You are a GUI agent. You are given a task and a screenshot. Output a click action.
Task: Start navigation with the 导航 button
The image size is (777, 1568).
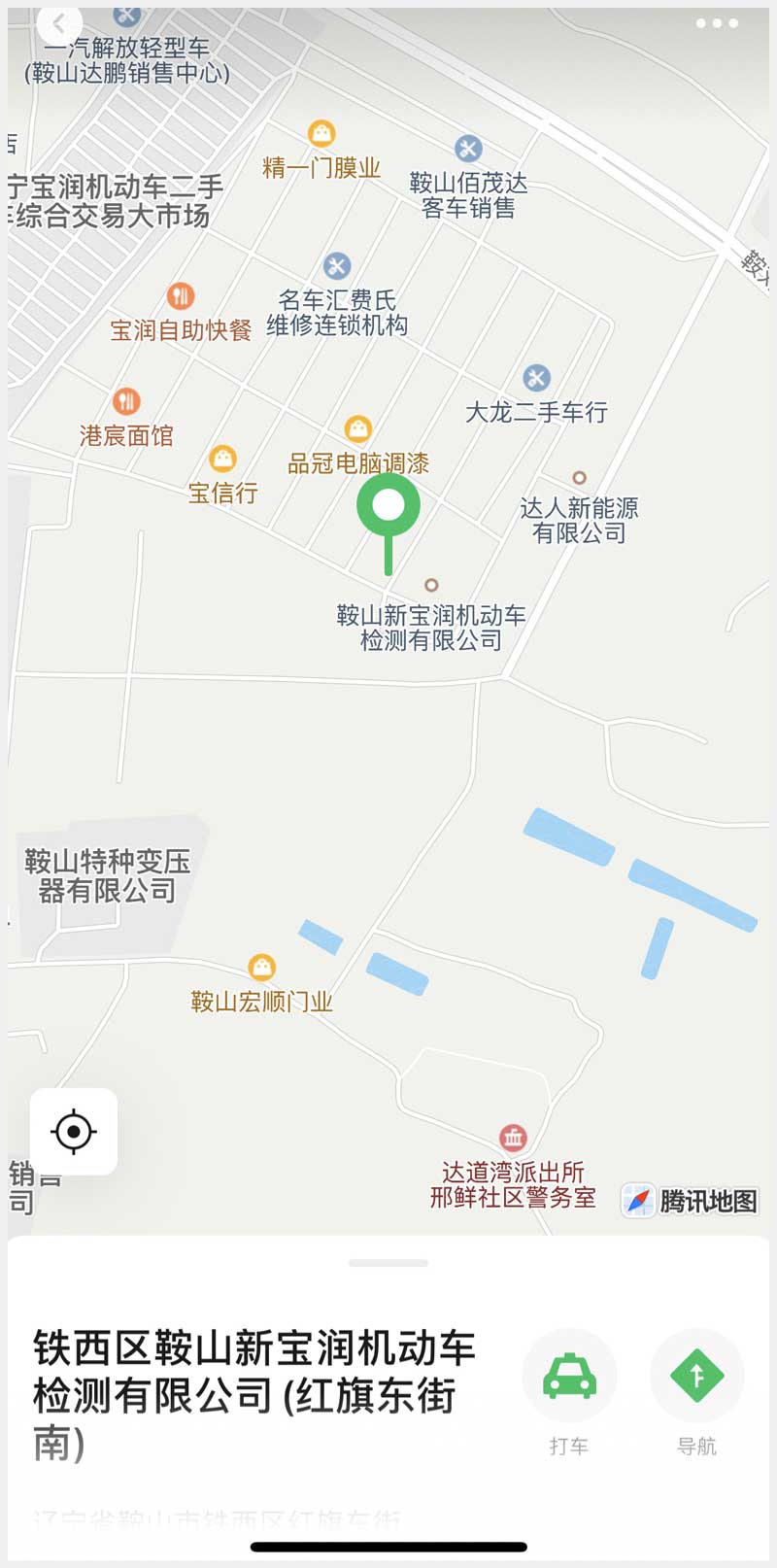[x=696, y=1376]
